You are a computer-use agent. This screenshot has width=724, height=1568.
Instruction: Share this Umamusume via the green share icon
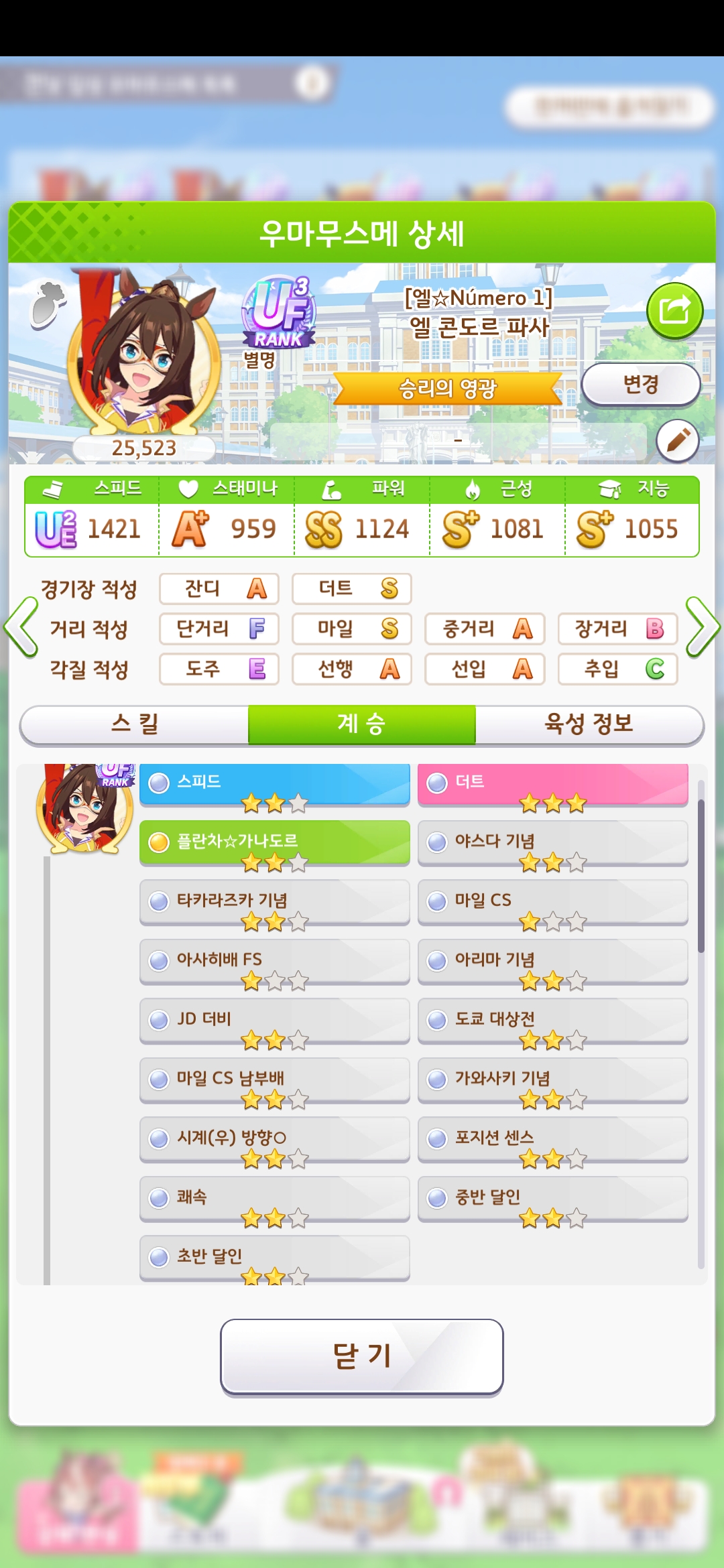[x=674, y=310]
